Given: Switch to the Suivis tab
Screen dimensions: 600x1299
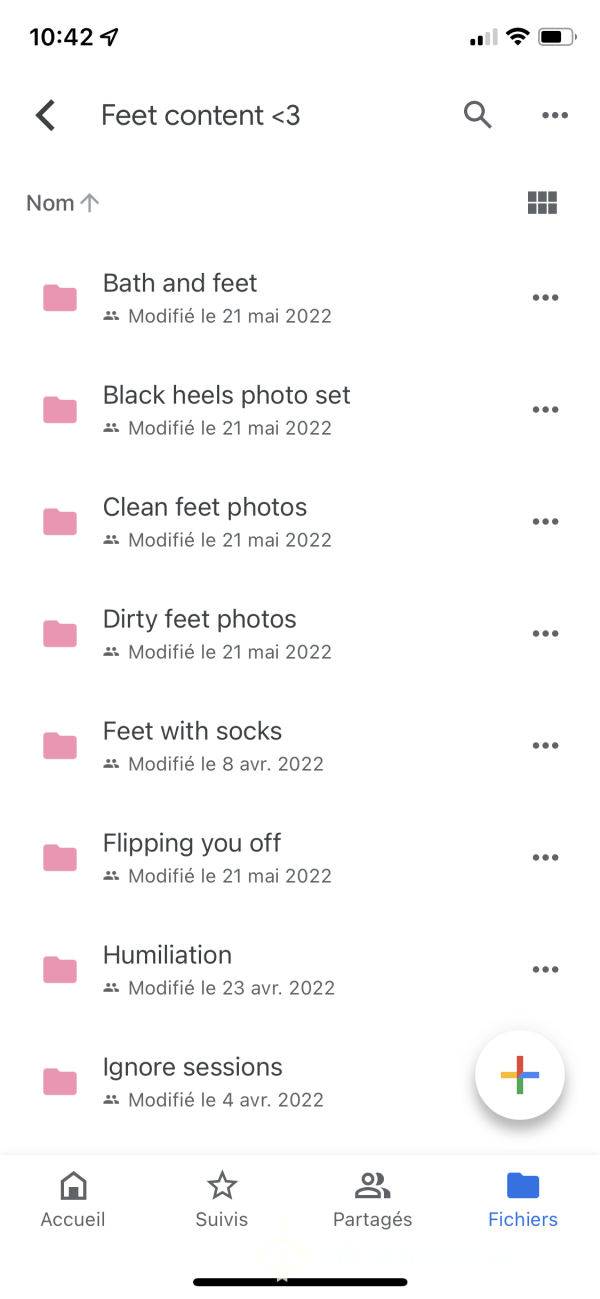Looking at the screenshot, I should pyautogui.click(x=222, y=1200).
